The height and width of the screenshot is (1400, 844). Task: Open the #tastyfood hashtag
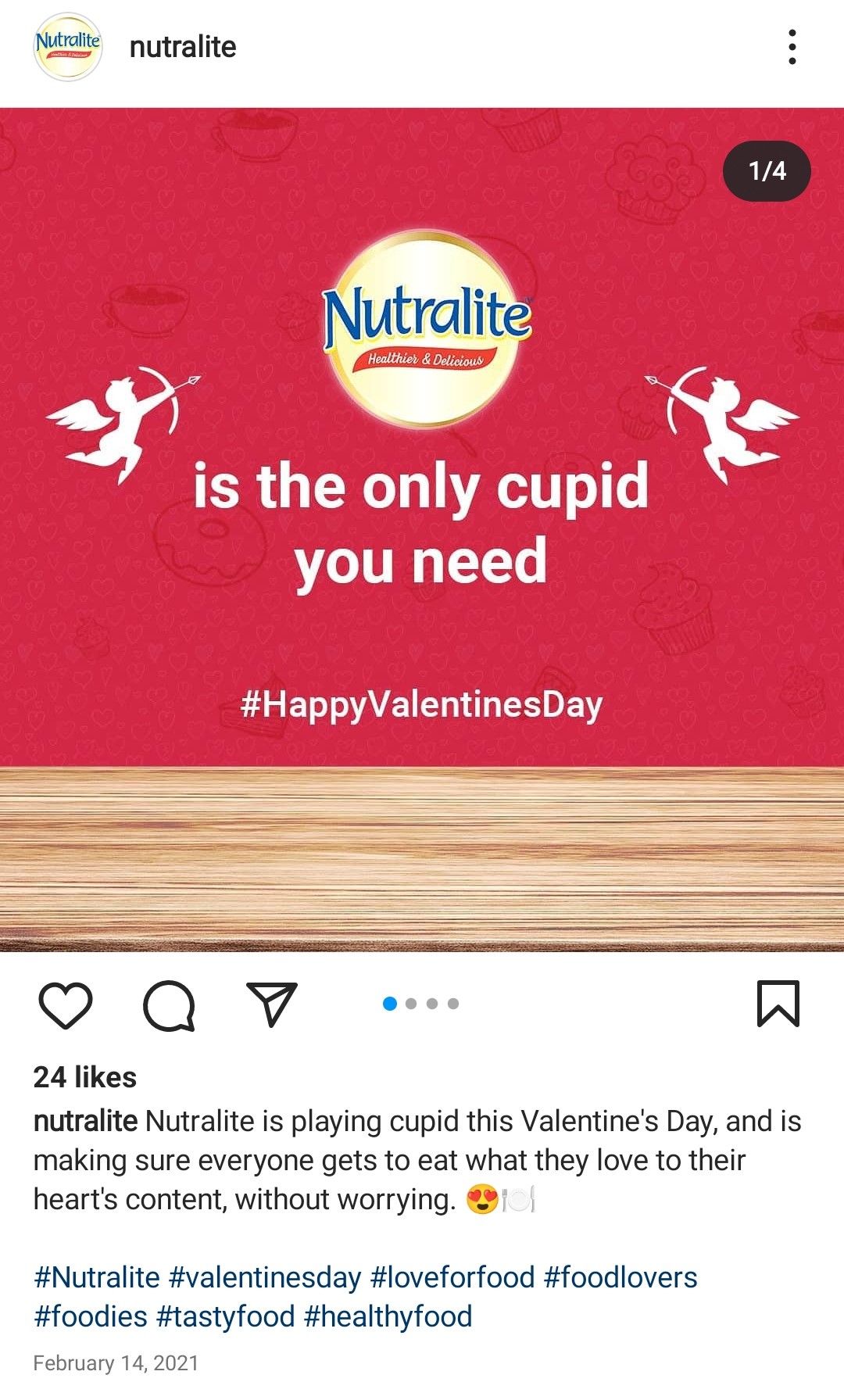coord(226,1316)
